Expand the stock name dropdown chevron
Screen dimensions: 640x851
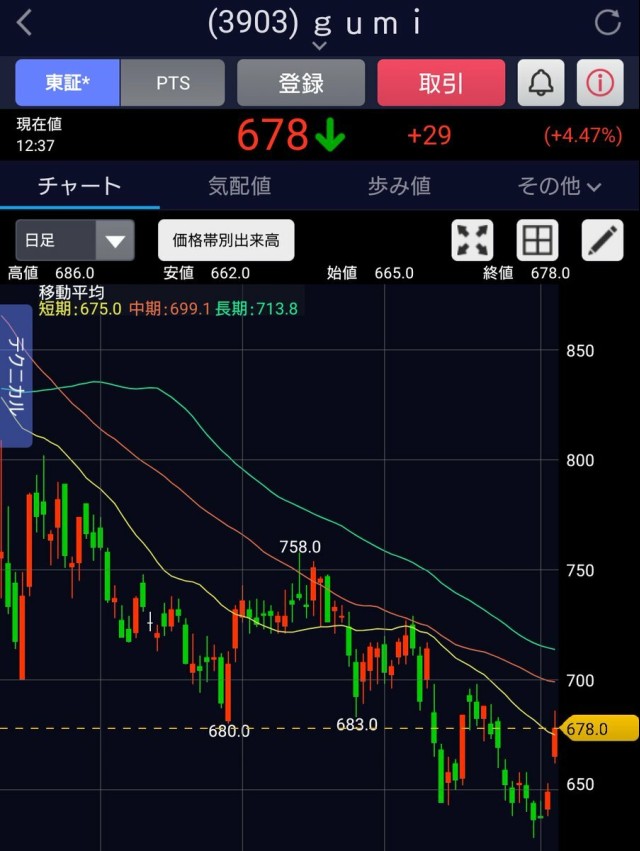(320, 46)
